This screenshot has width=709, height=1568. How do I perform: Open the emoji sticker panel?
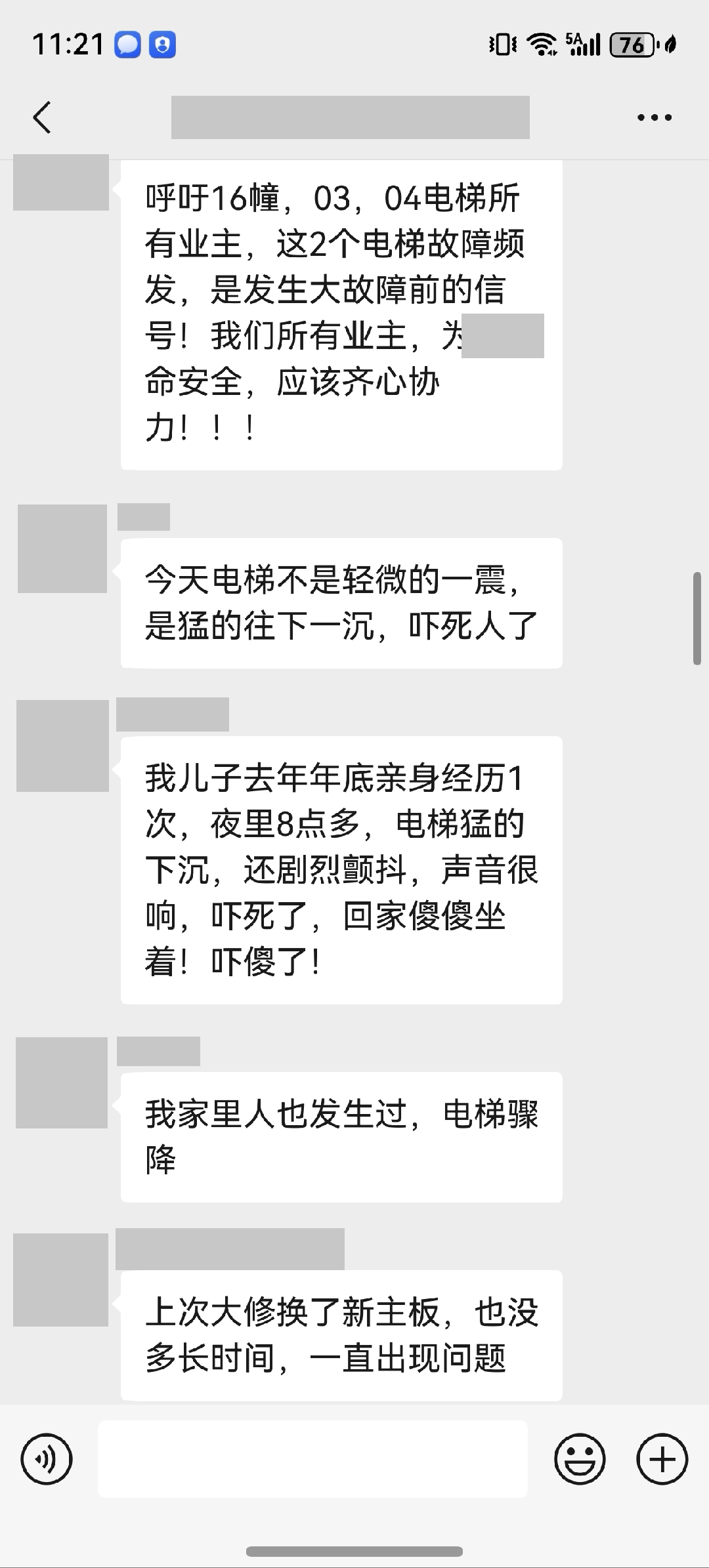tap(579, 1459)
